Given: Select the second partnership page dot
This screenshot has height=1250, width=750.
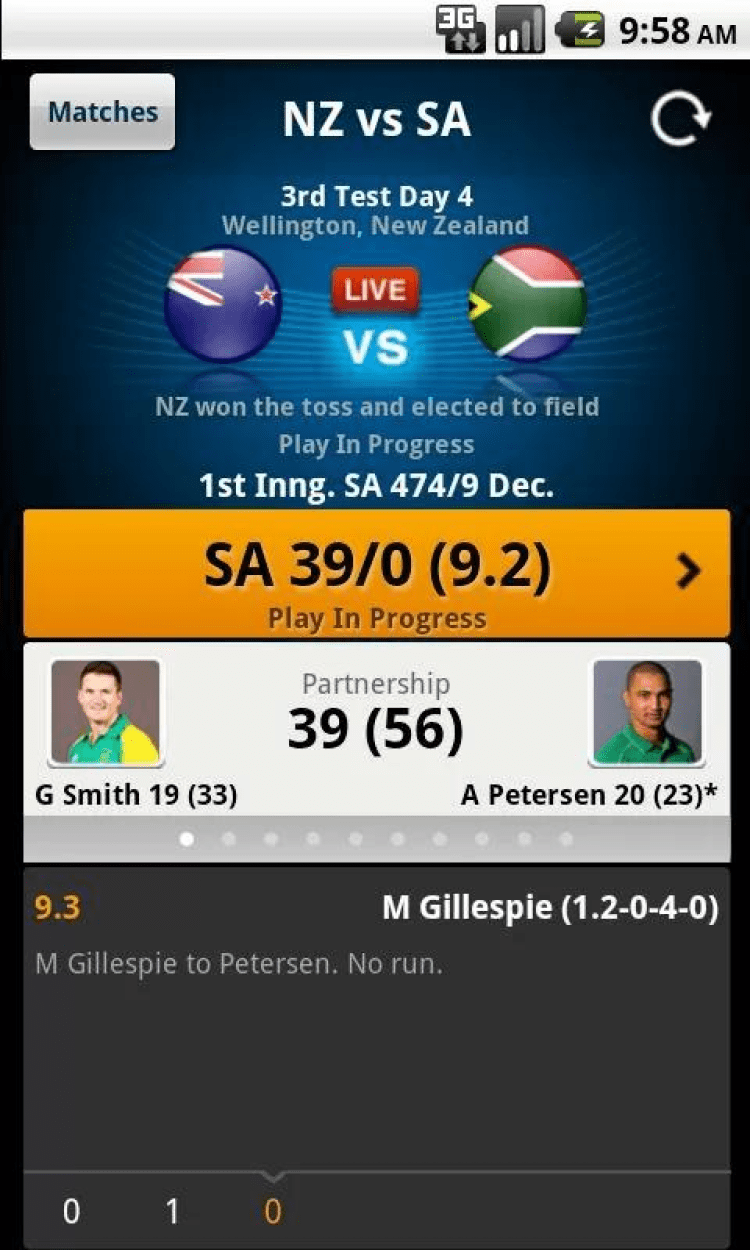Looking at the screenshot, I should point(229,839).
